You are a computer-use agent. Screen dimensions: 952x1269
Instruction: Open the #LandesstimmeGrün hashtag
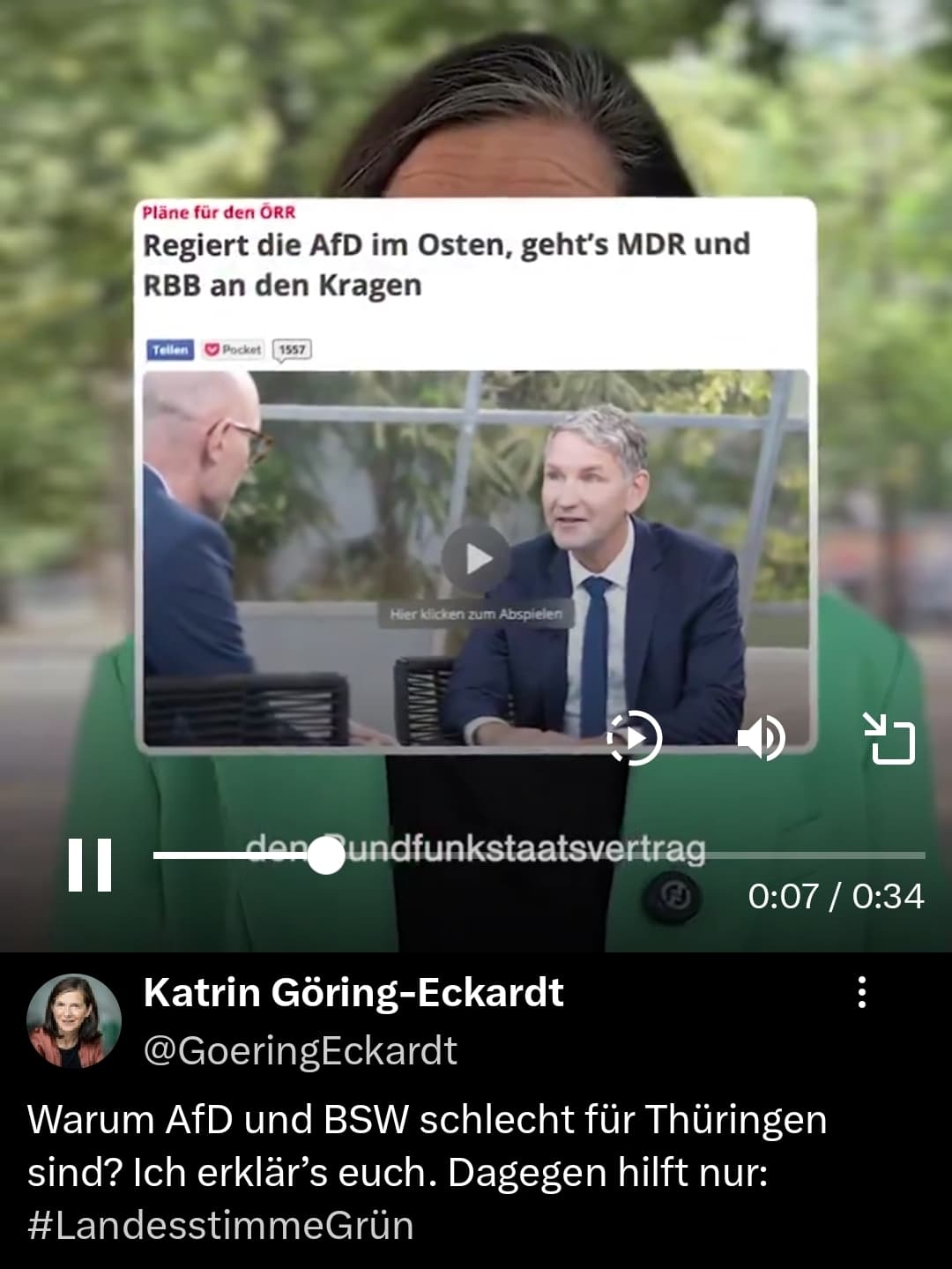(x=220, y=1226)
